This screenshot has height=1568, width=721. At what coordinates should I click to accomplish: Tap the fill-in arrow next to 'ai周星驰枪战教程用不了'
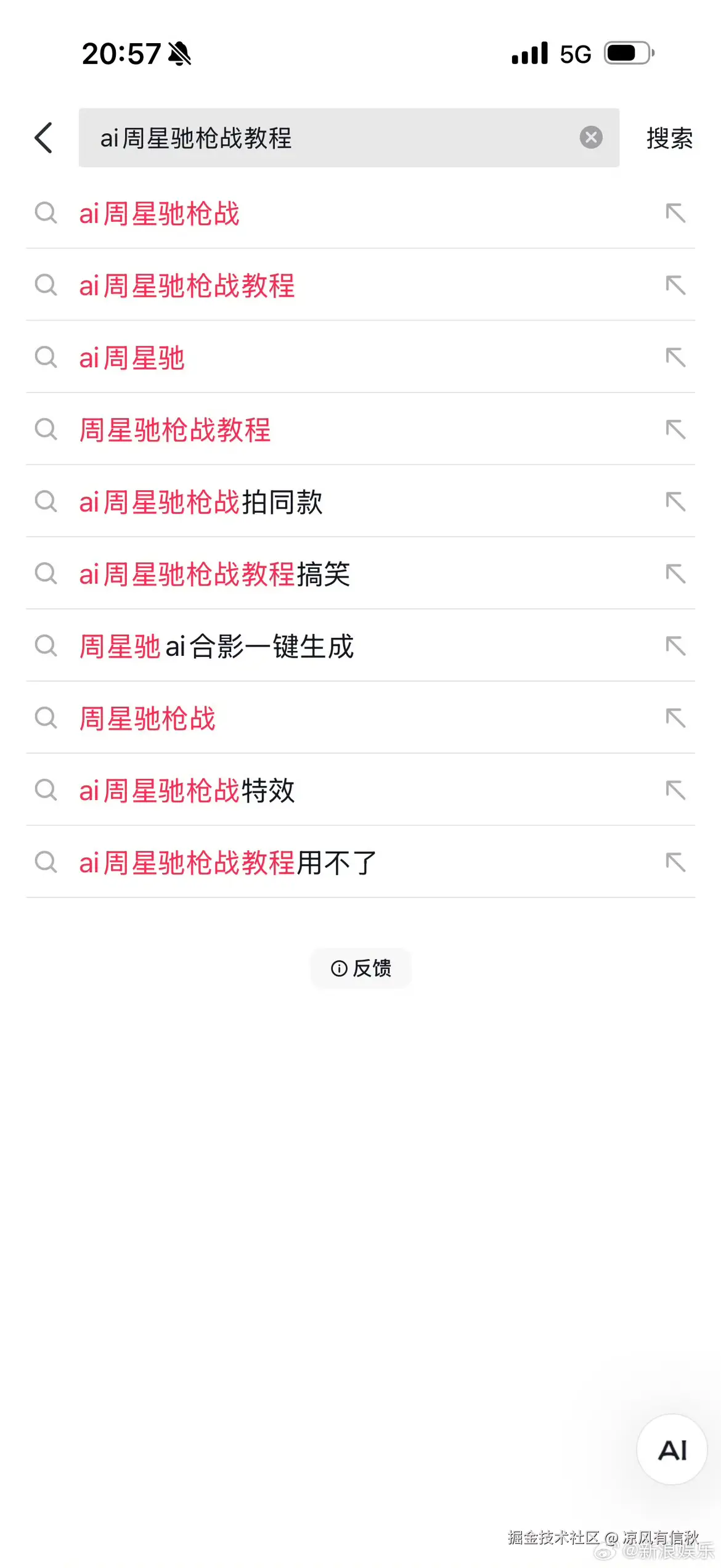676,862
